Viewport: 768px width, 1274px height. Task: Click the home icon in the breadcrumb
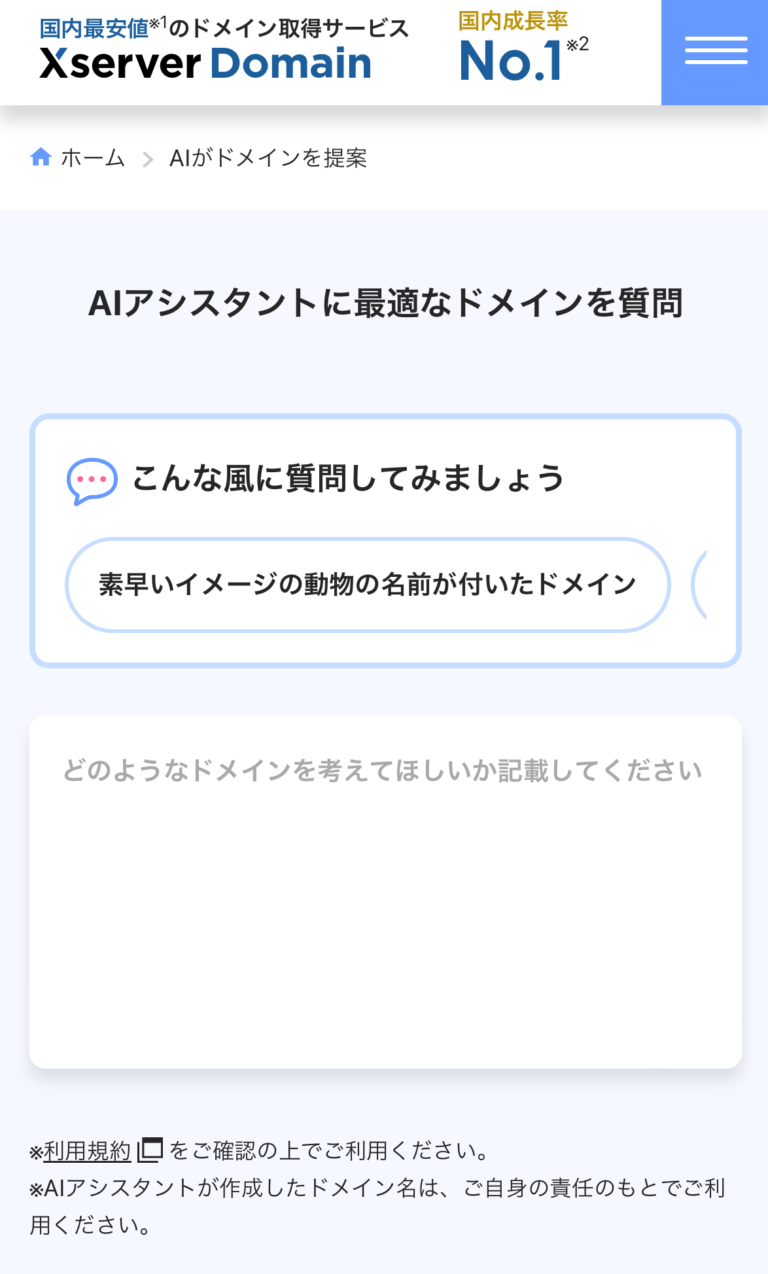pyautogui.click(x=40, y=156)
